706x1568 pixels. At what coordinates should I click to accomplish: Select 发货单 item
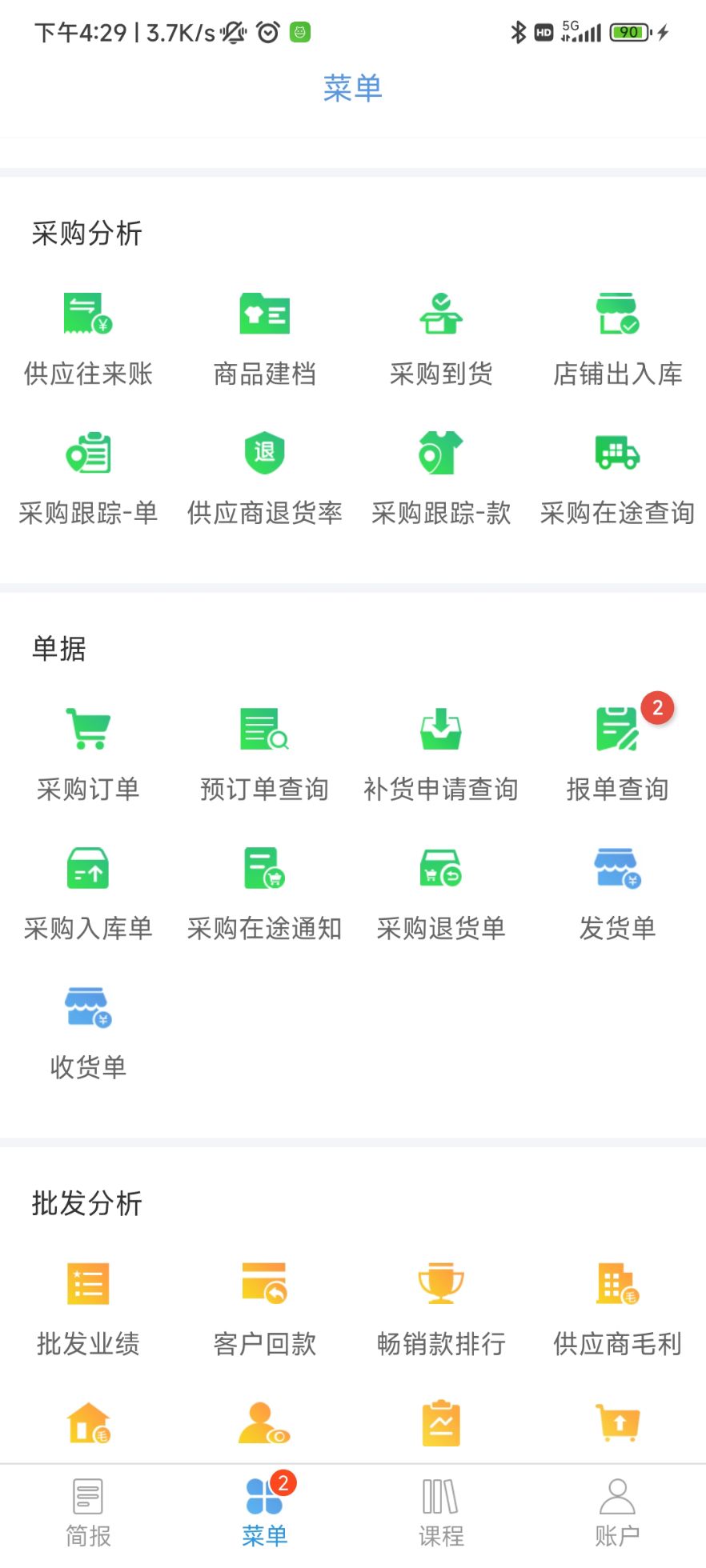click(617, 894)
